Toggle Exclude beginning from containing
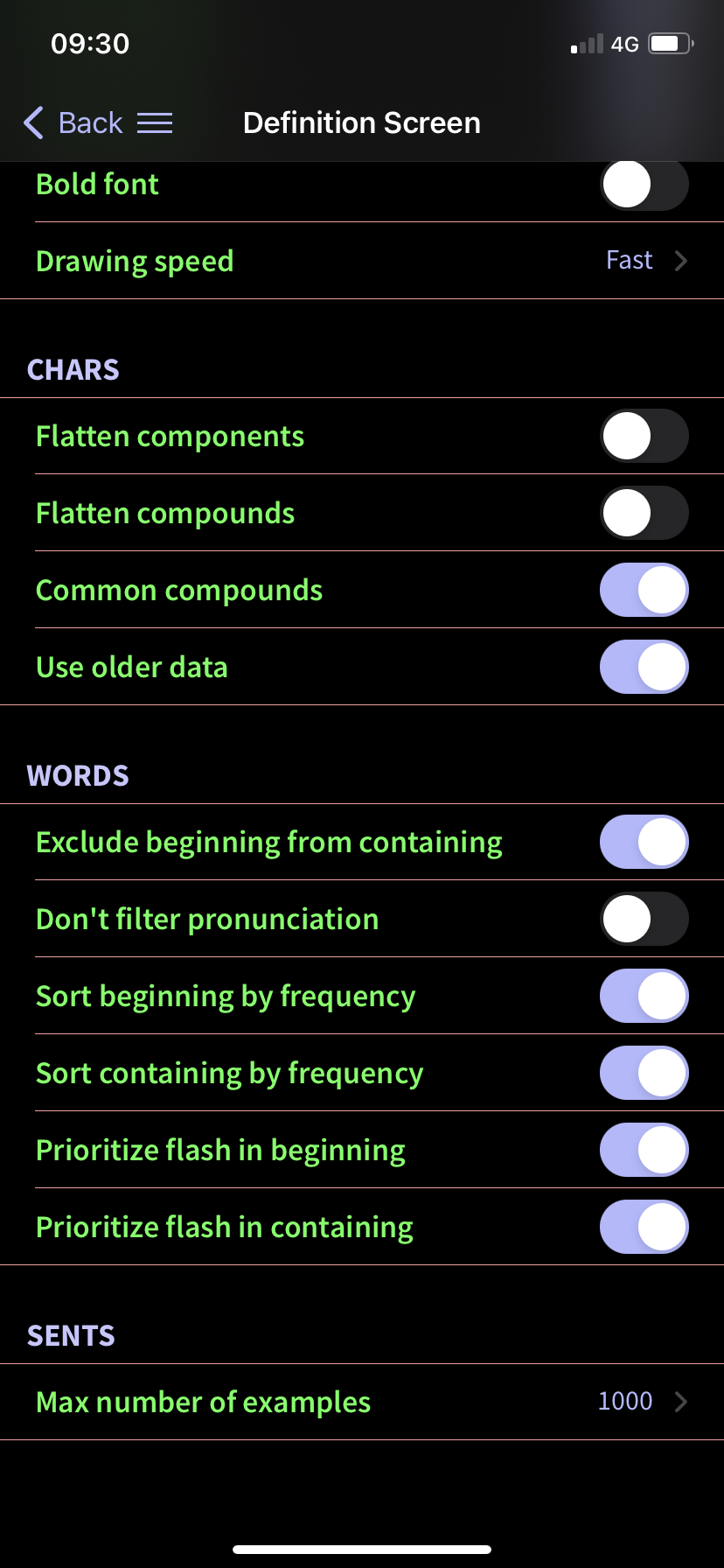 (x=644, y=842)
